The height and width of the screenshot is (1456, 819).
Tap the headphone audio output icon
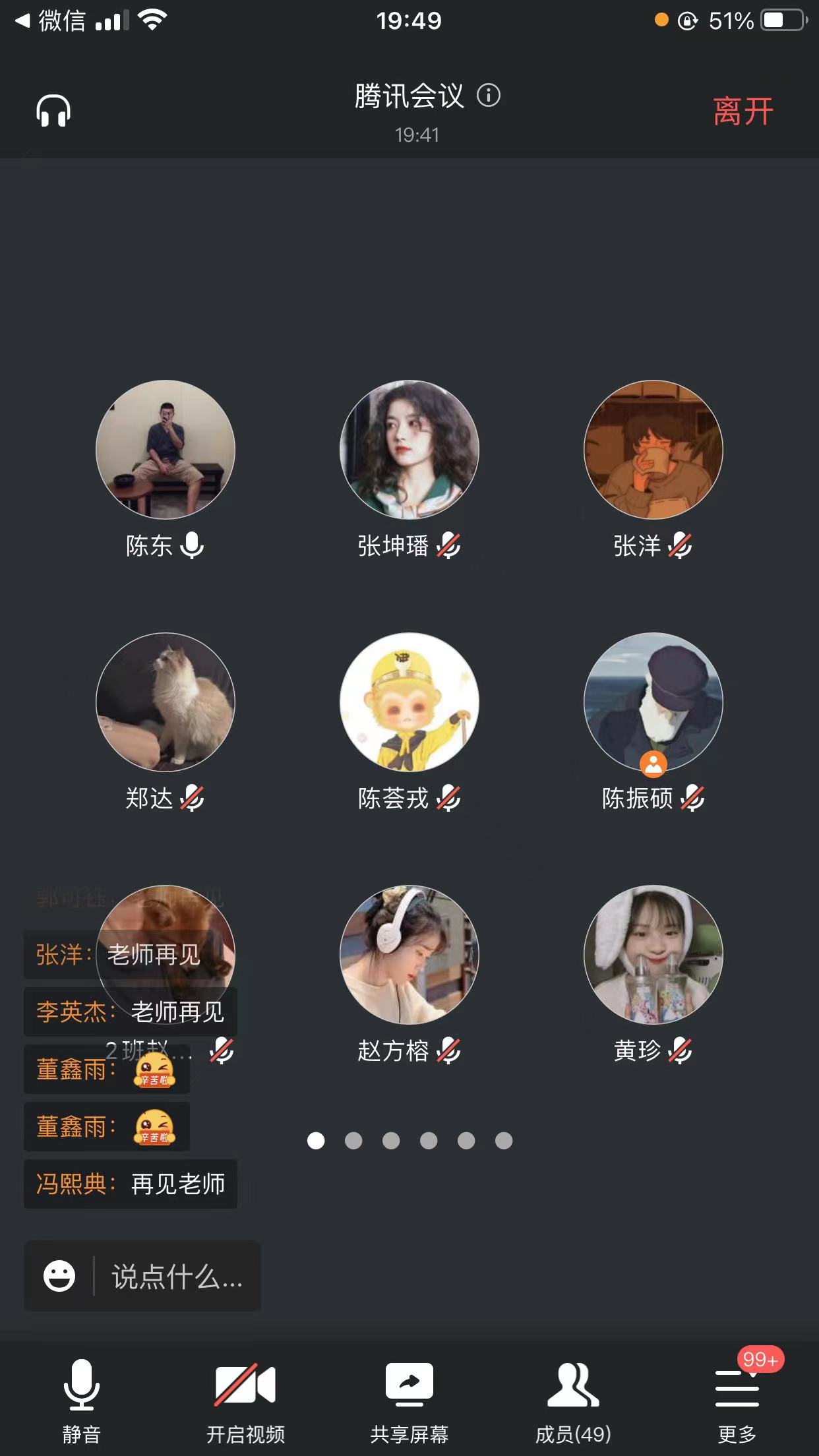click(x=53, y=110)
